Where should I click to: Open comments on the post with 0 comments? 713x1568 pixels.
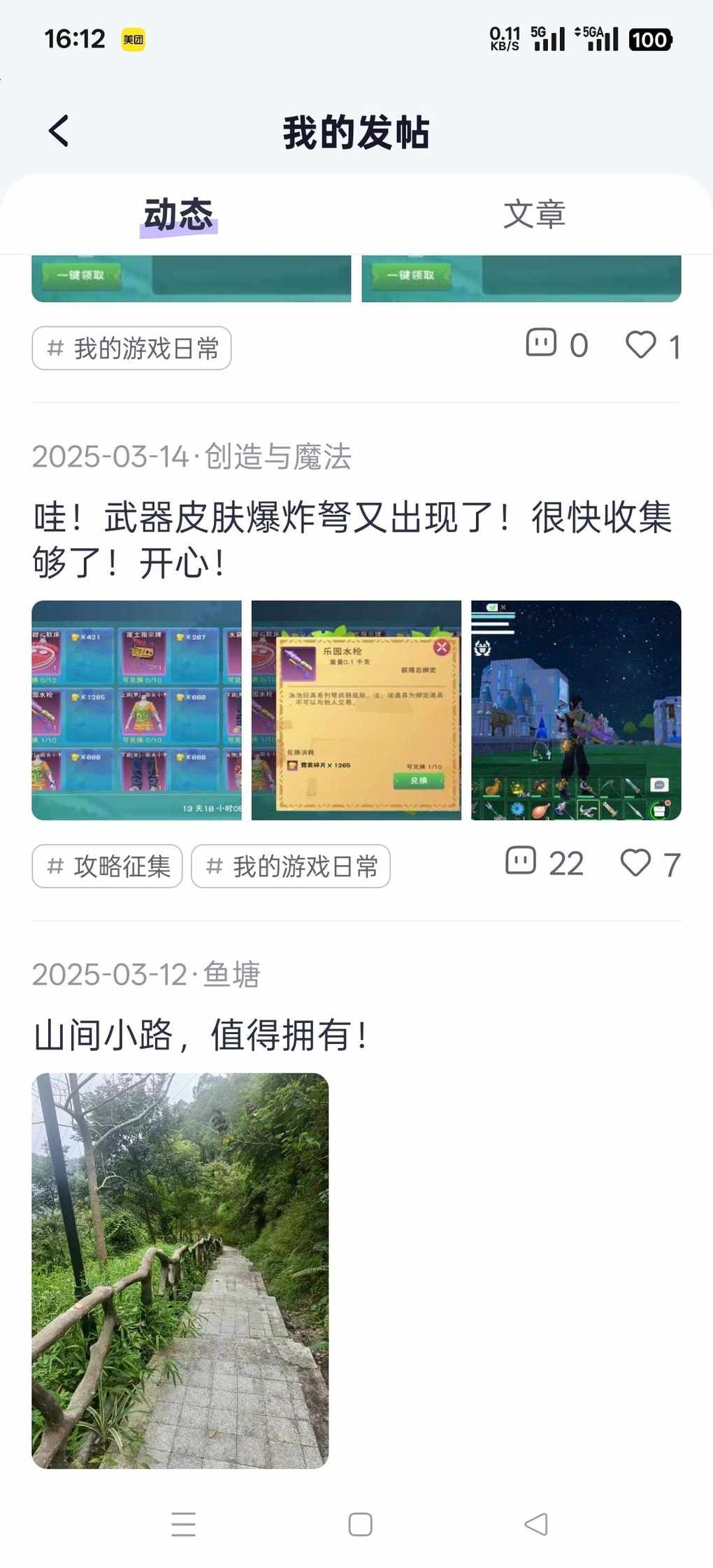click(556, 344)
